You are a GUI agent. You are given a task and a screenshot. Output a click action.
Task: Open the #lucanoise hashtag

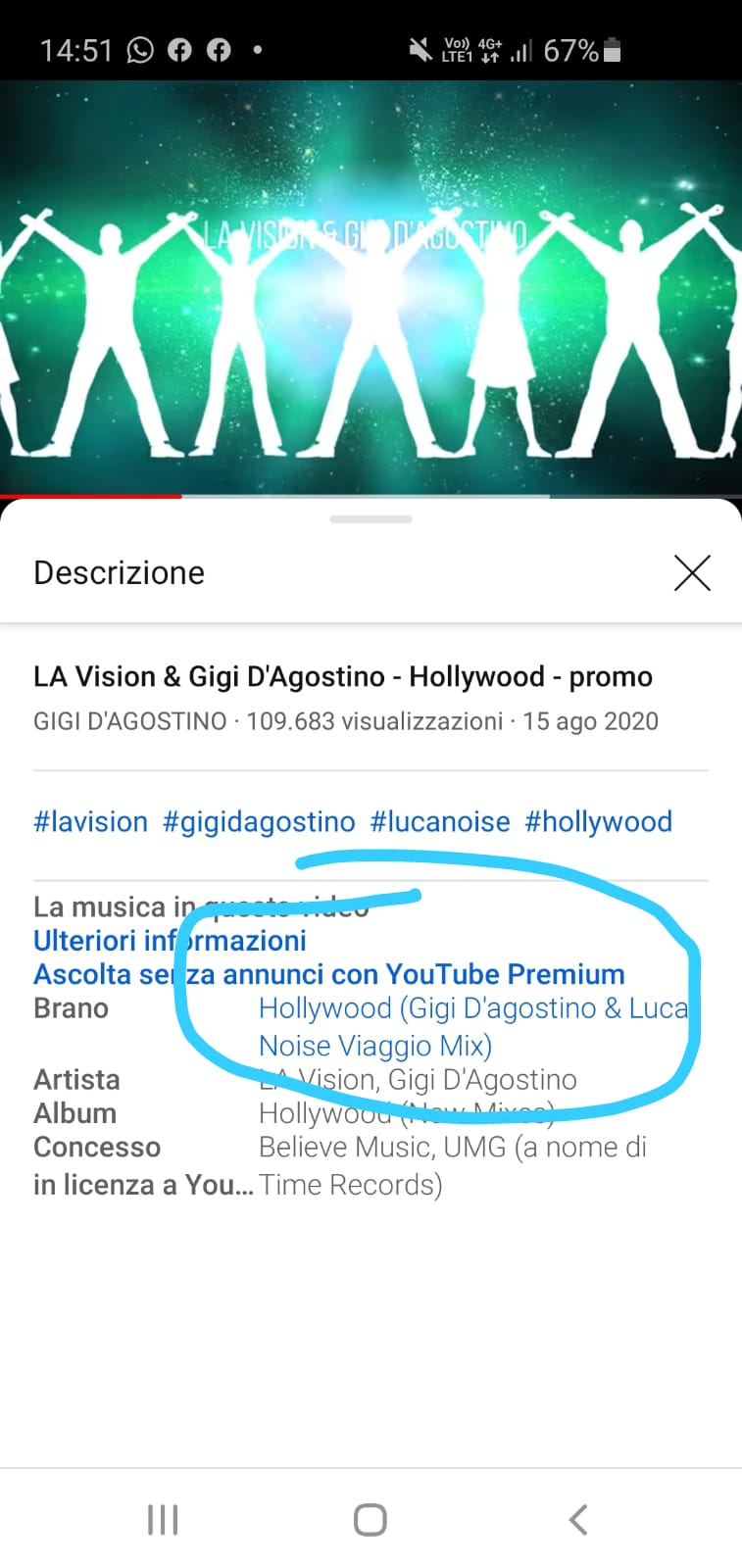click(440, 821)
